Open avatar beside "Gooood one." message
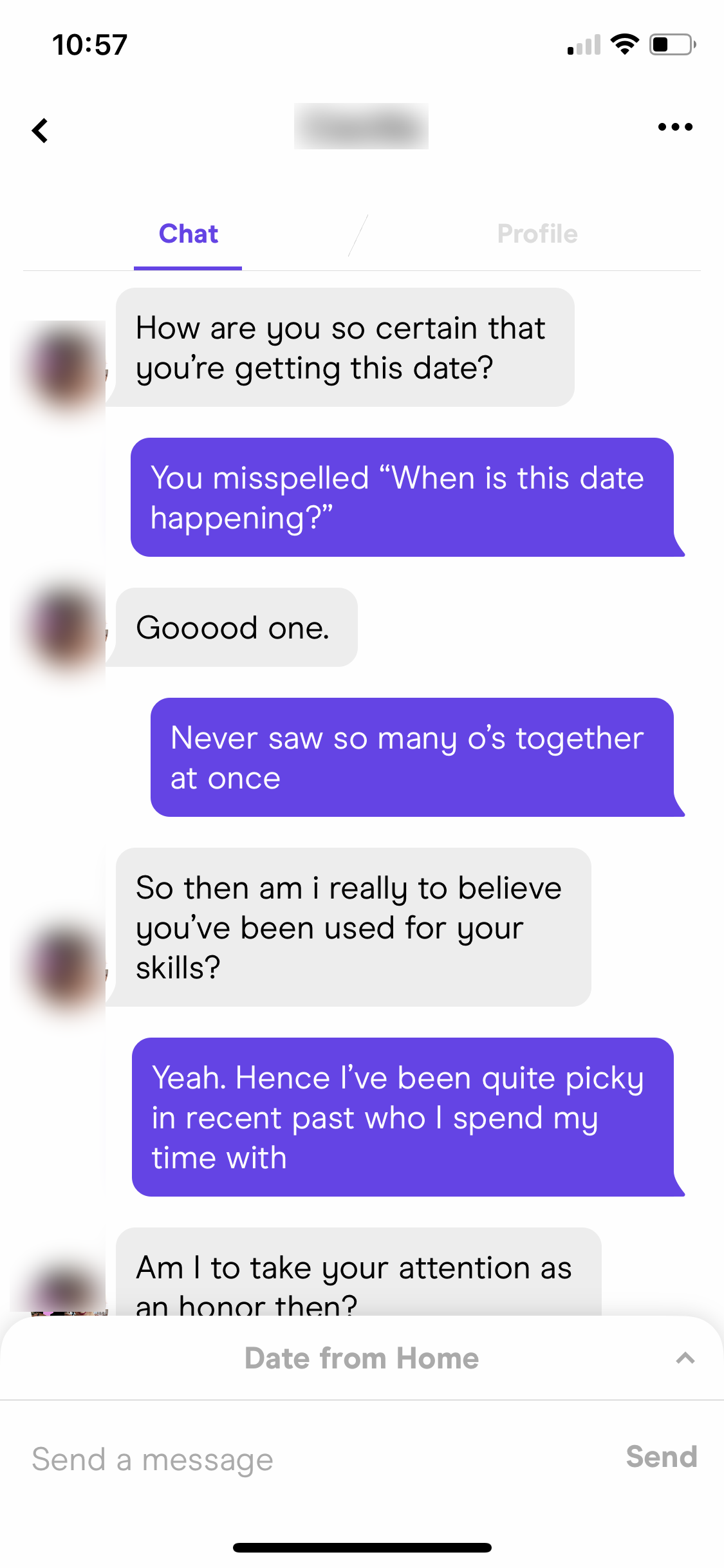Screen dimensions: 724x1568 tap(64, 628)
